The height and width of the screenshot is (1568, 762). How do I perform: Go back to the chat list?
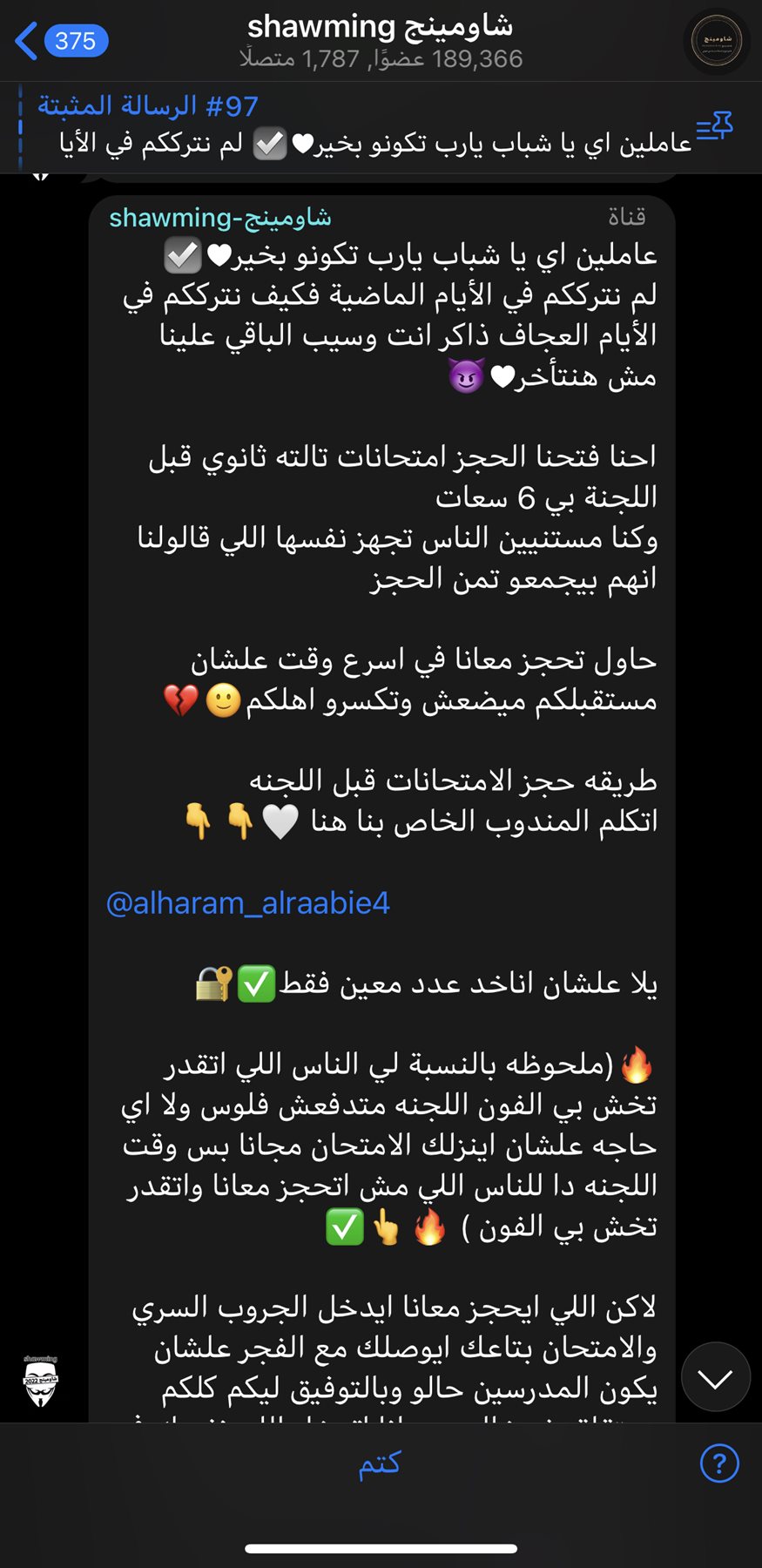pyautogui.click(x=61, y=41)
